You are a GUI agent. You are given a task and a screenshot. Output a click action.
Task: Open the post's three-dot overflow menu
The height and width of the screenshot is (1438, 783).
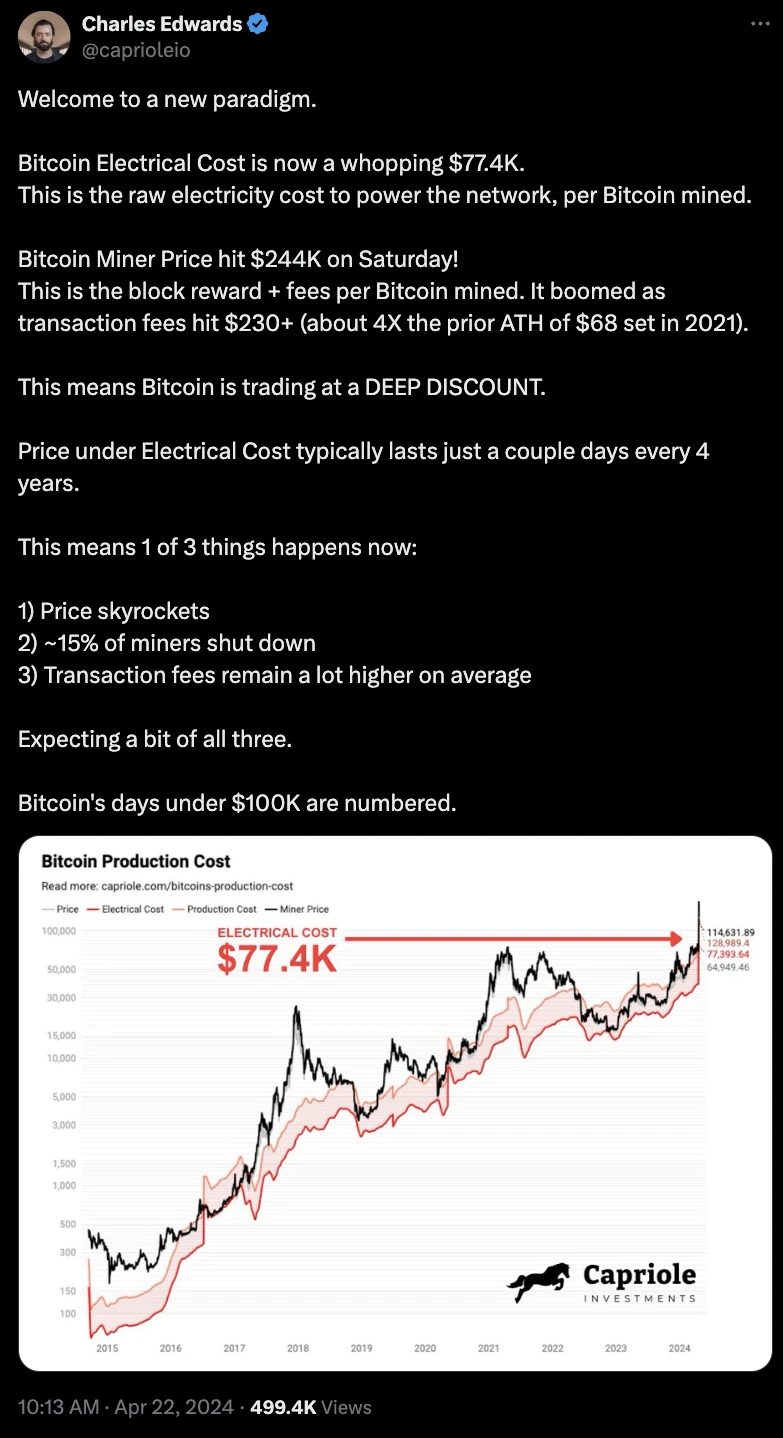click(x=760, y=24)
